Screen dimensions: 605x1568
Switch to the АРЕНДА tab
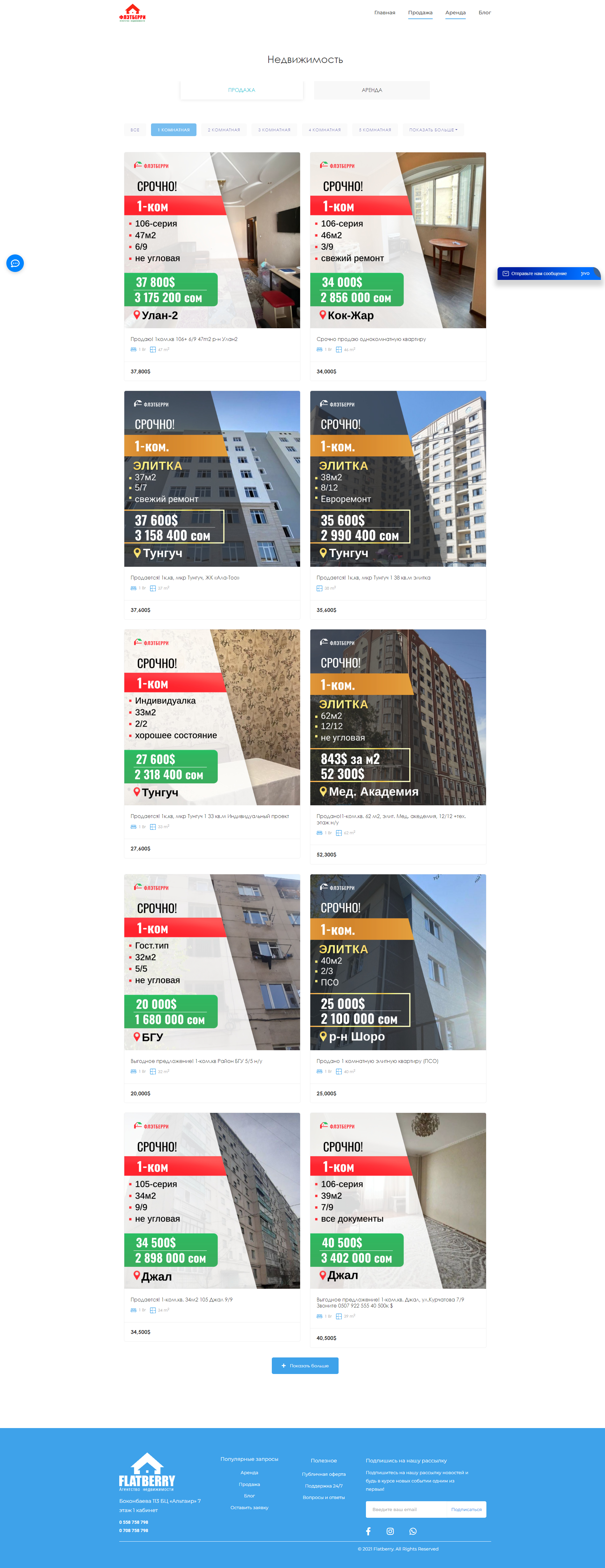point(371,90)
